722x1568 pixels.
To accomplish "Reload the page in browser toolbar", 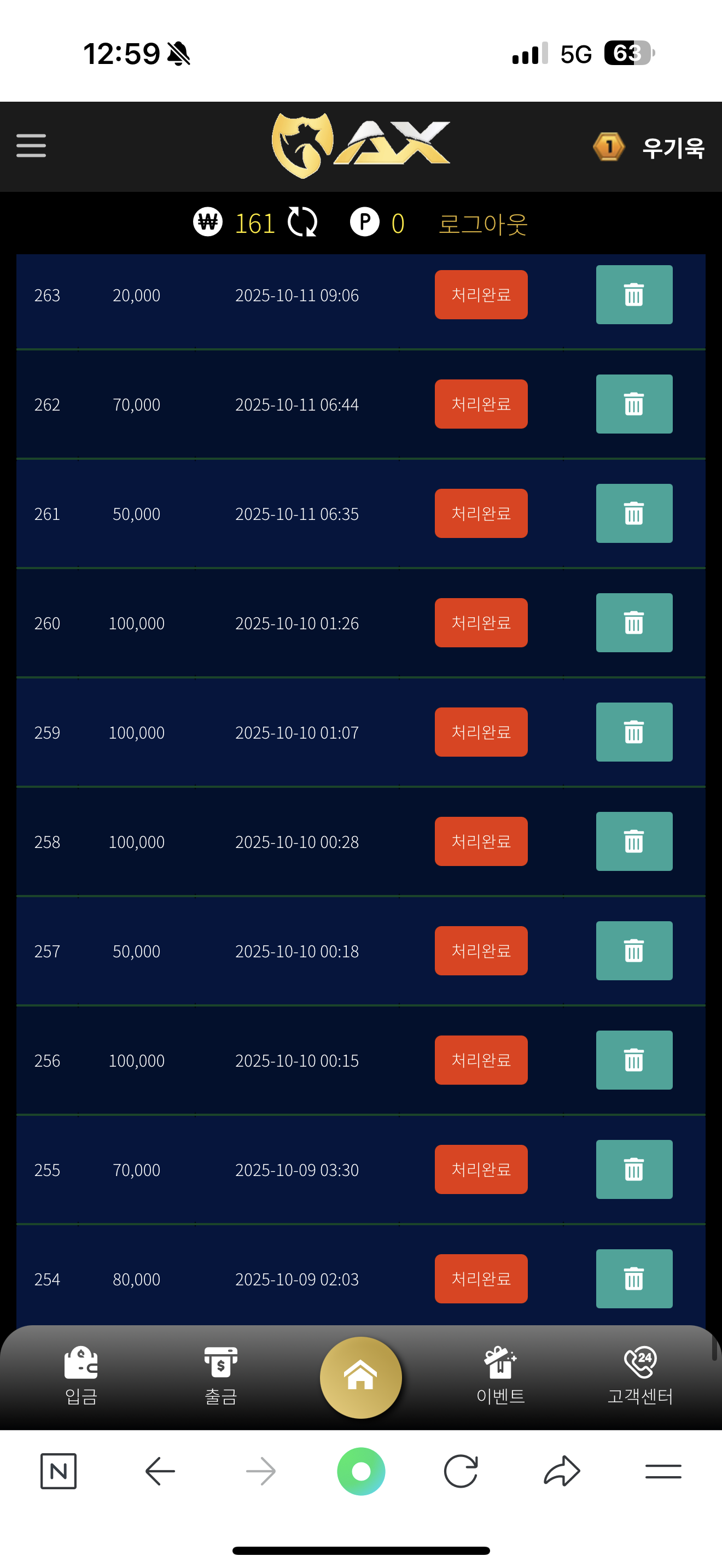I will coord(461,1471).
